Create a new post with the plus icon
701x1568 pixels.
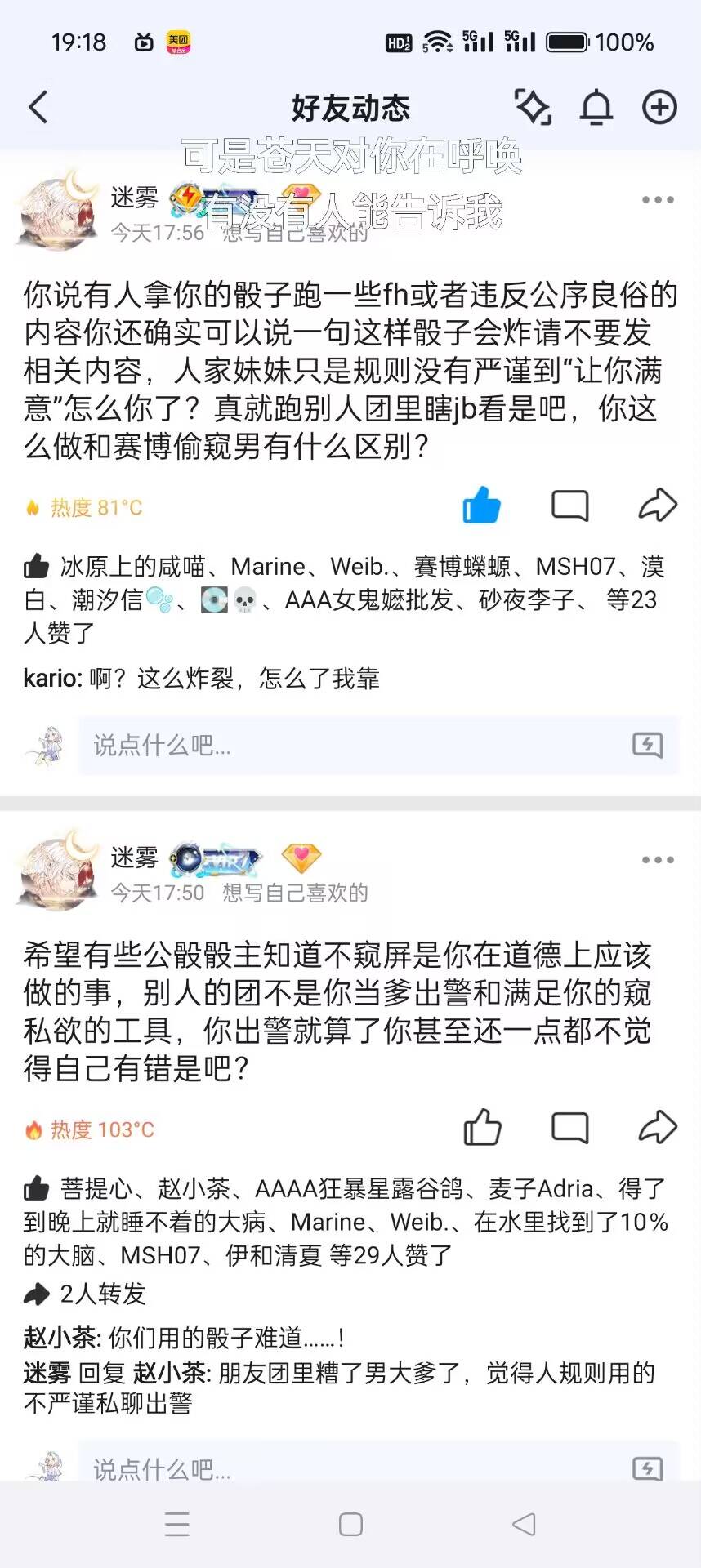(x=659, y=107)
